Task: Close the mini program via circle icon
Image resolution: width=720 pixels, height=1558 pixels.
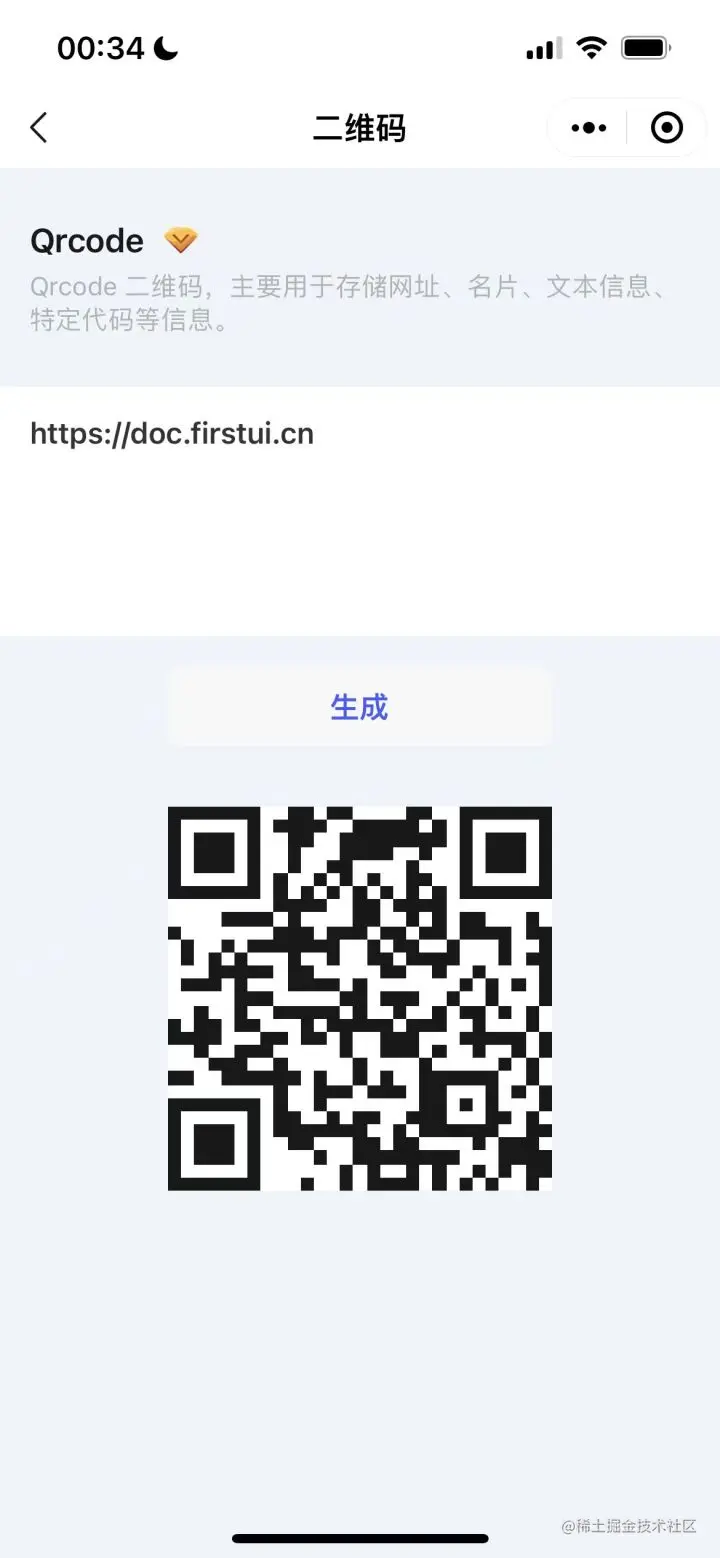Action: 666,128
